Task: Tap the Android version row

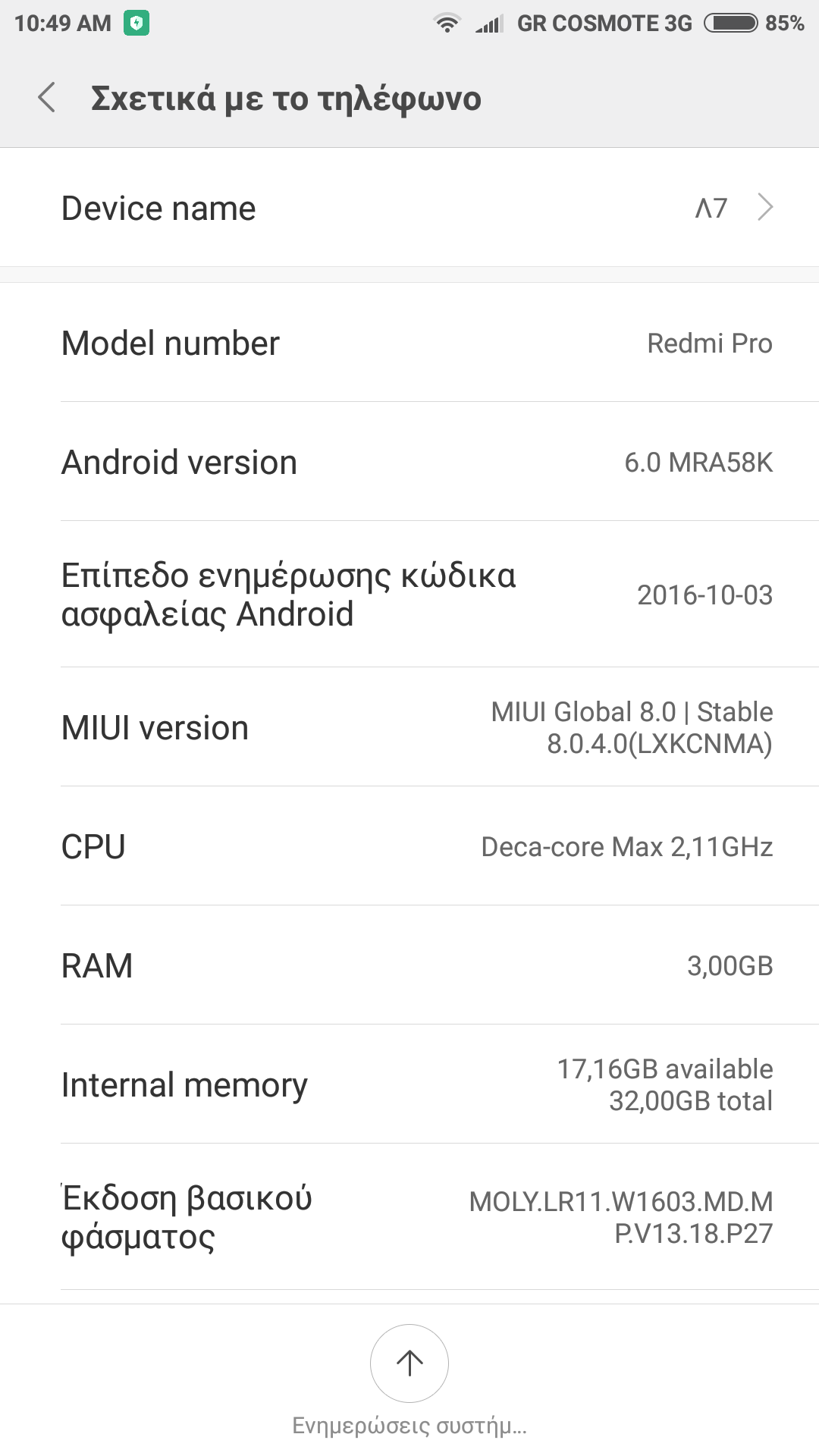Action: [409, 463]
